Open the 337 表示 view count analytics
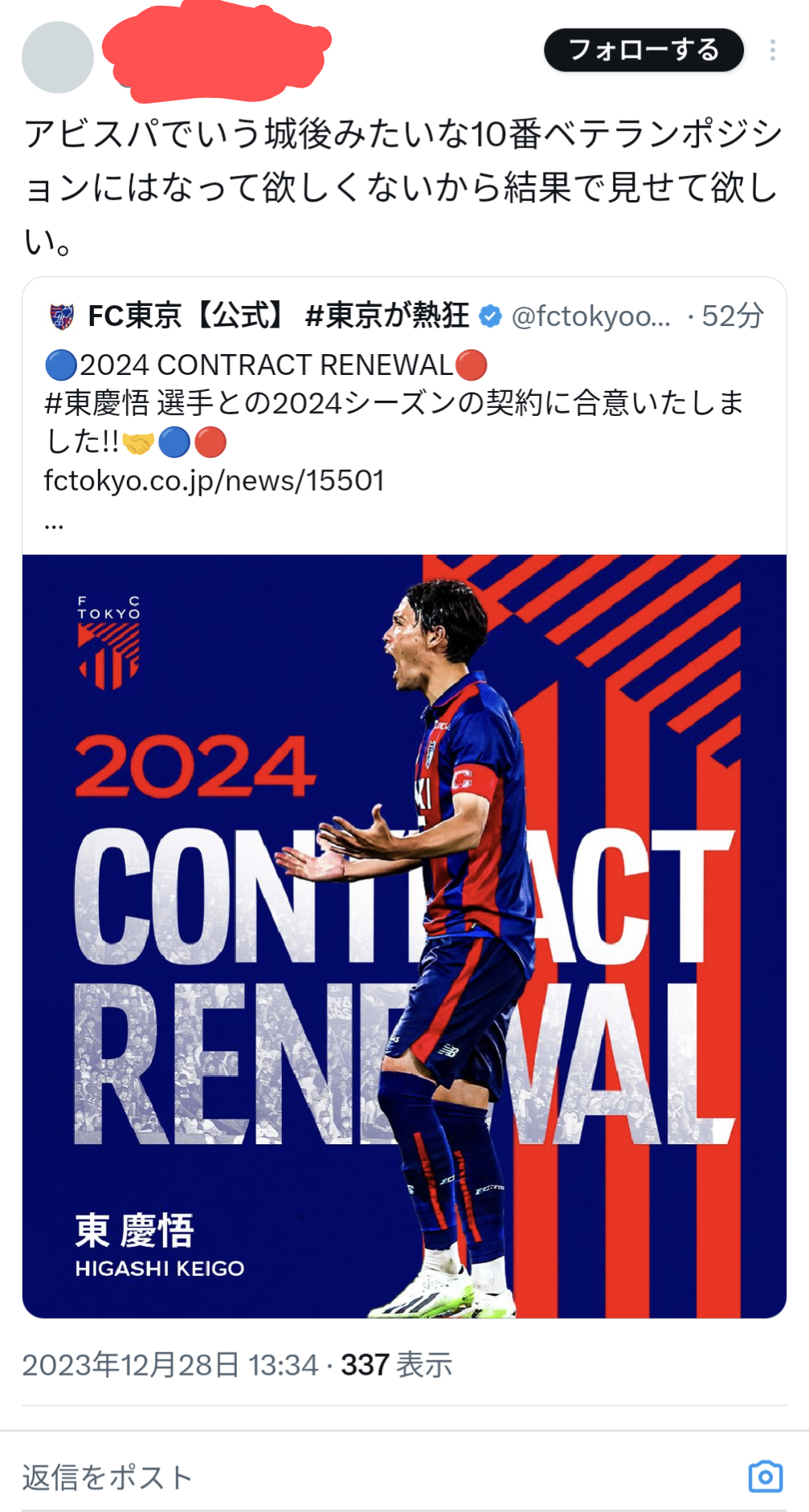This screenshot has height=1512, width=809. pyautogui.click(x=397, y=1364)
